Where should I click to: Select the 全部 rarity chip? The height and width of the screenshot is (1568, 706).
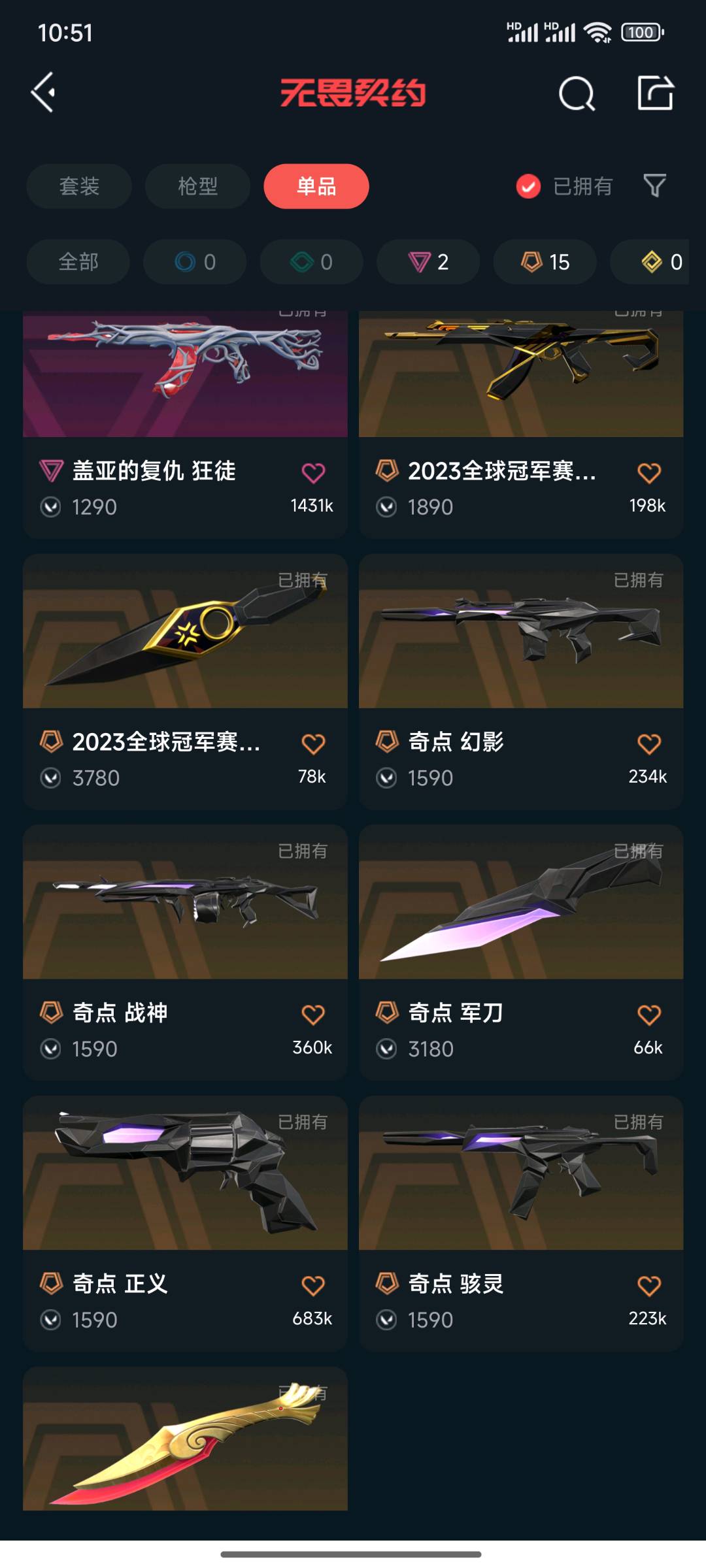pos(78,262)
